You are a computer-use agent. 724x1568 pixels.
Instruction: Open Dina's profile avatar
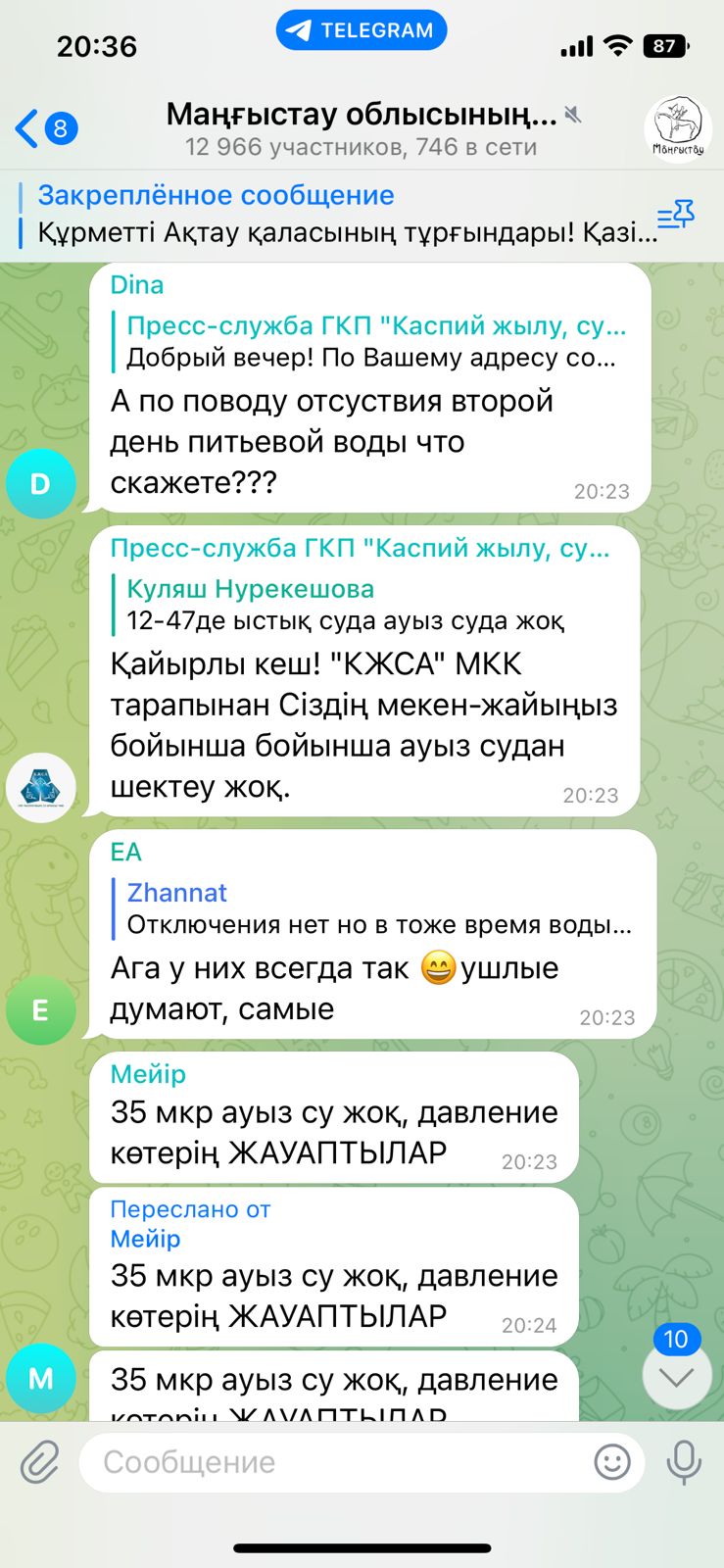pyautogui.click(x=41, y=483)
